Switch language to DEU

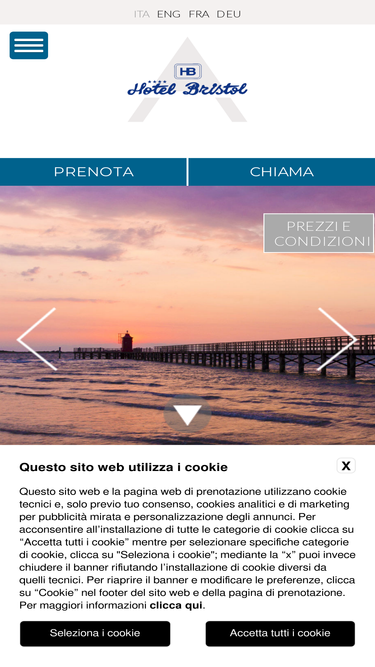pos(229,14)
